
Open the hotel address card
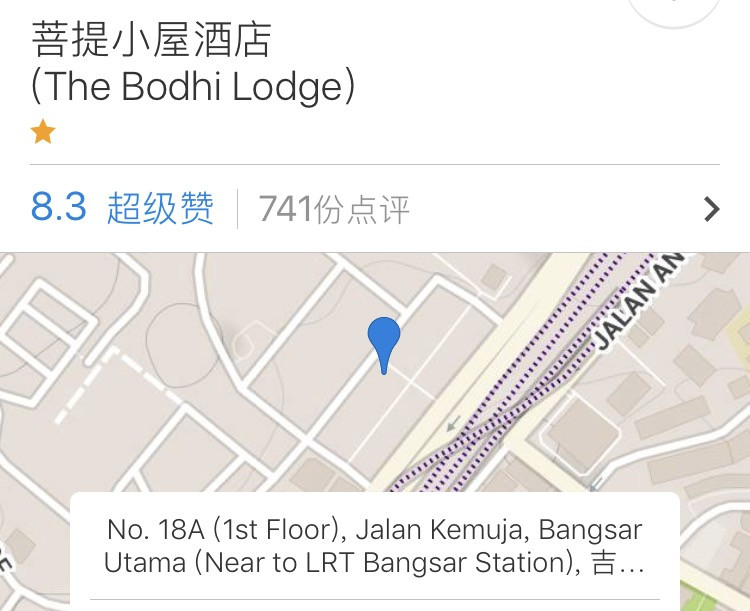[375, 546]
